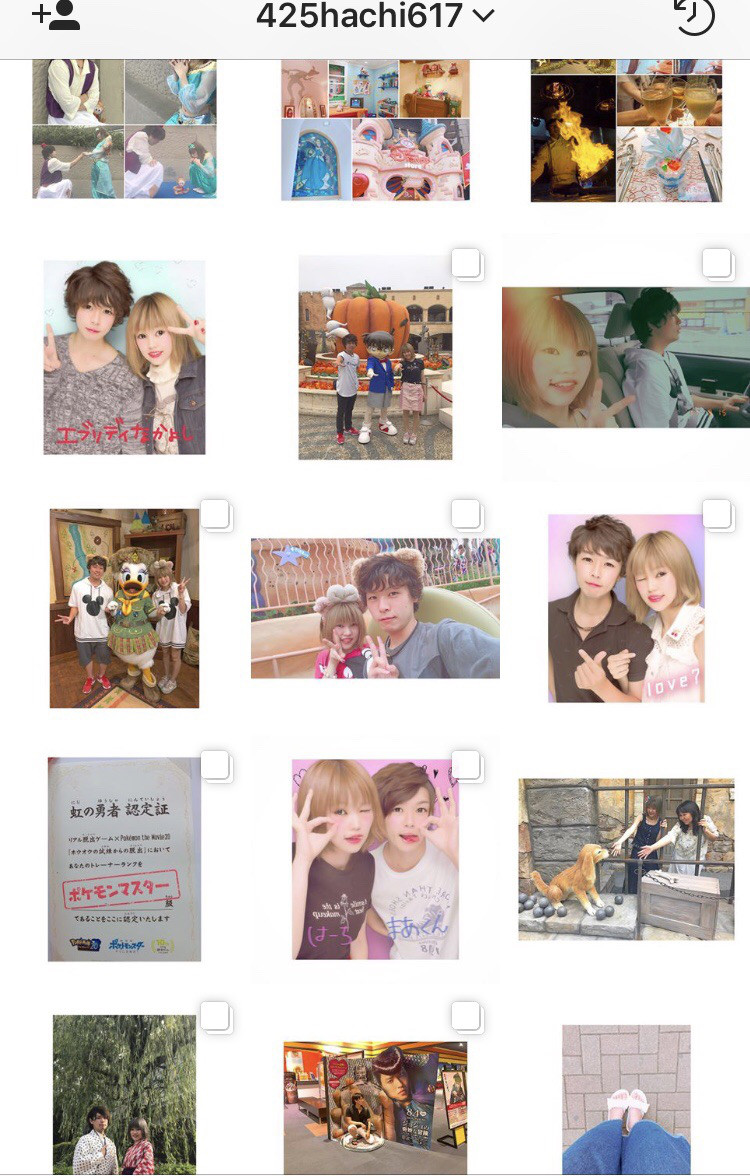Open the selfie with bear ear headbands
The height and width of the screenshot is (1176, 750).
pos(375,608)
